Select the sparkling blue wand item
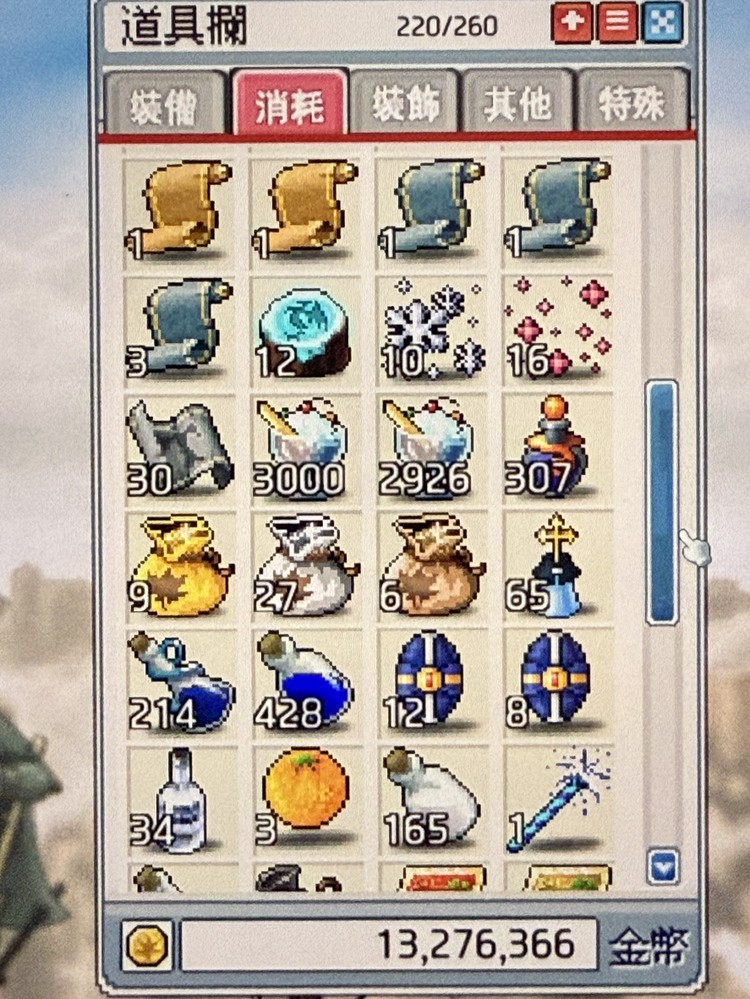 pos(558,799)
